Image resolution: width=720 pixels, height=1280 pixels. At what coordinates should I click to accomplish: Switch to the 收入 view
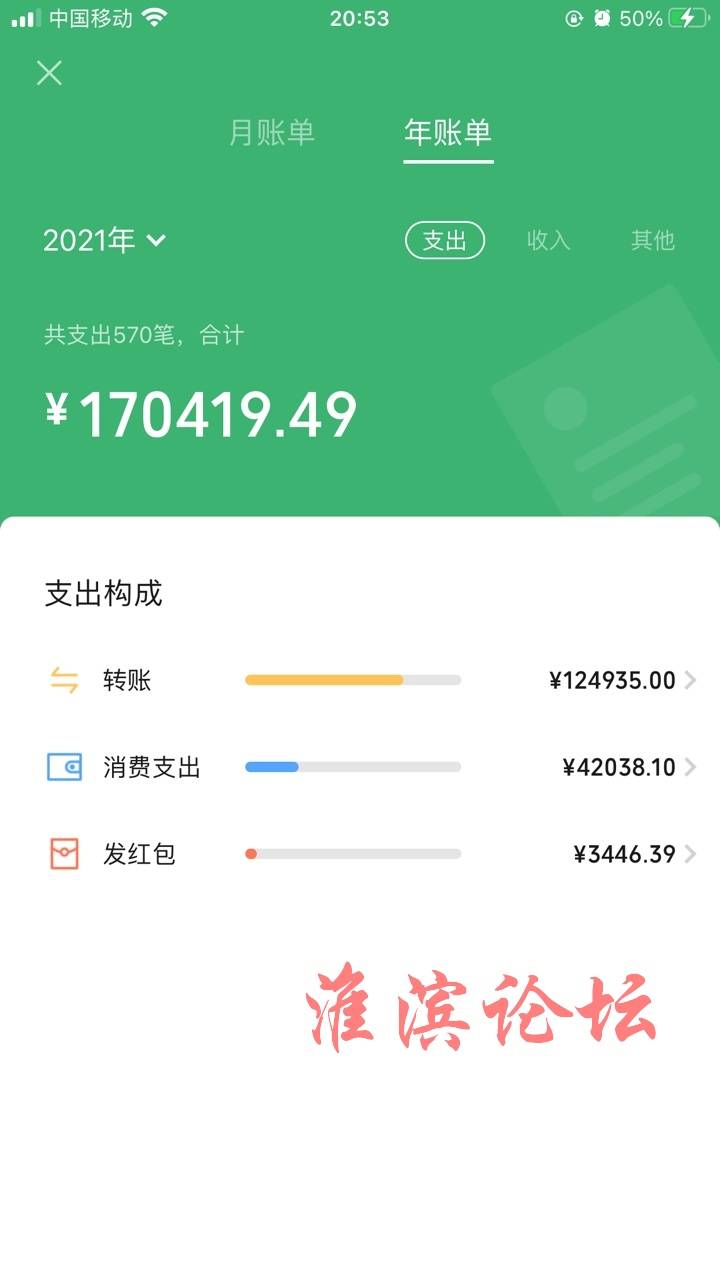[x=548, y=240]
